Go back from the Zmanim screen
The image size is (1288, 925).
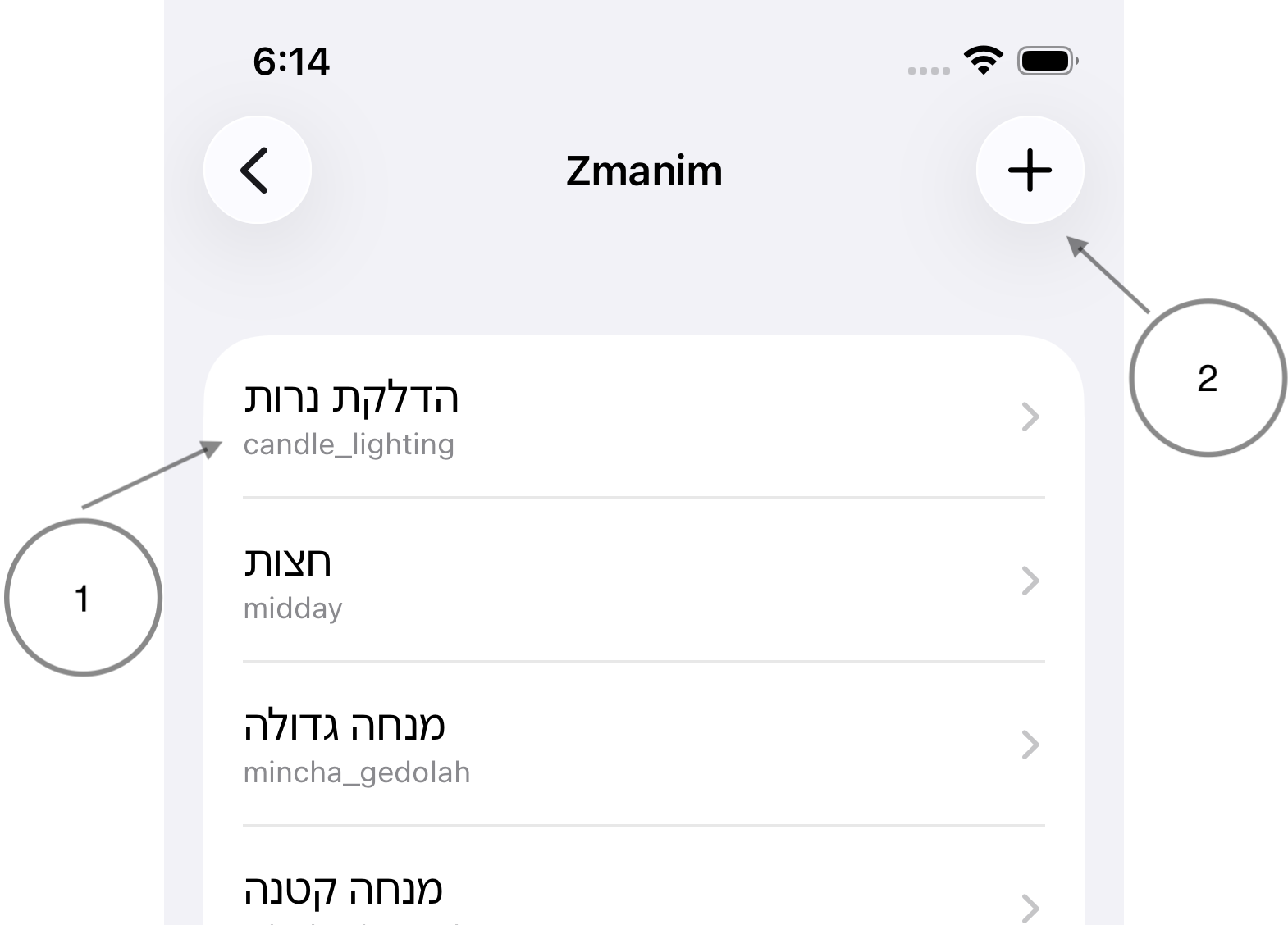point(257,170)
